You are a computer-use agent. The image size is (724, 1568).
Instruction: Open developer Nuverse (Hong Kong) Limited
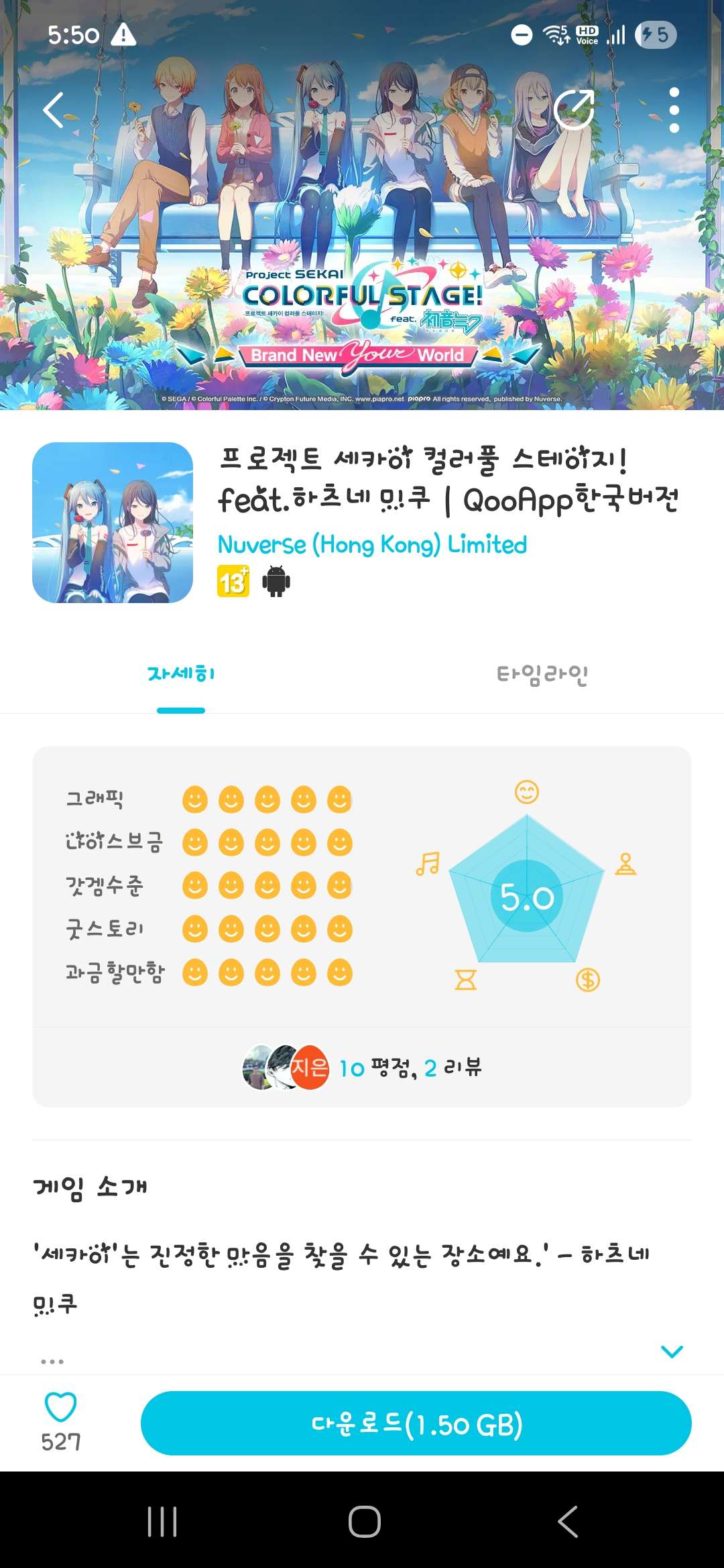(372, 544)
